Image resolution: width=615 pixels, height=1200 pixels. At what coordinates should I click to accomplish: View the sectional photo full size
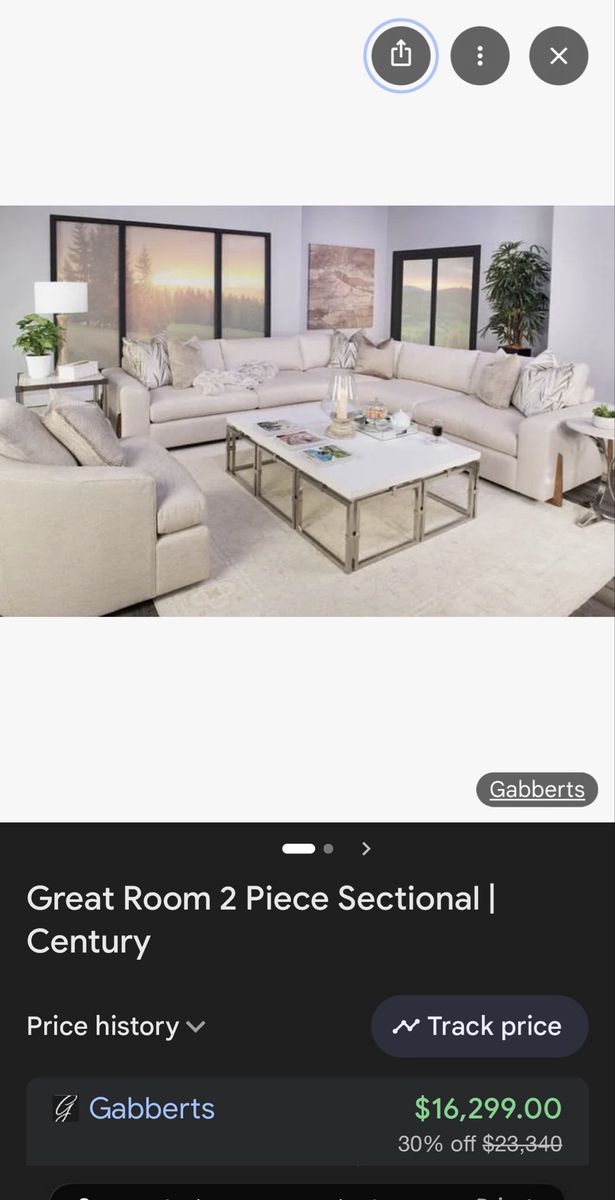click(307, 411)
